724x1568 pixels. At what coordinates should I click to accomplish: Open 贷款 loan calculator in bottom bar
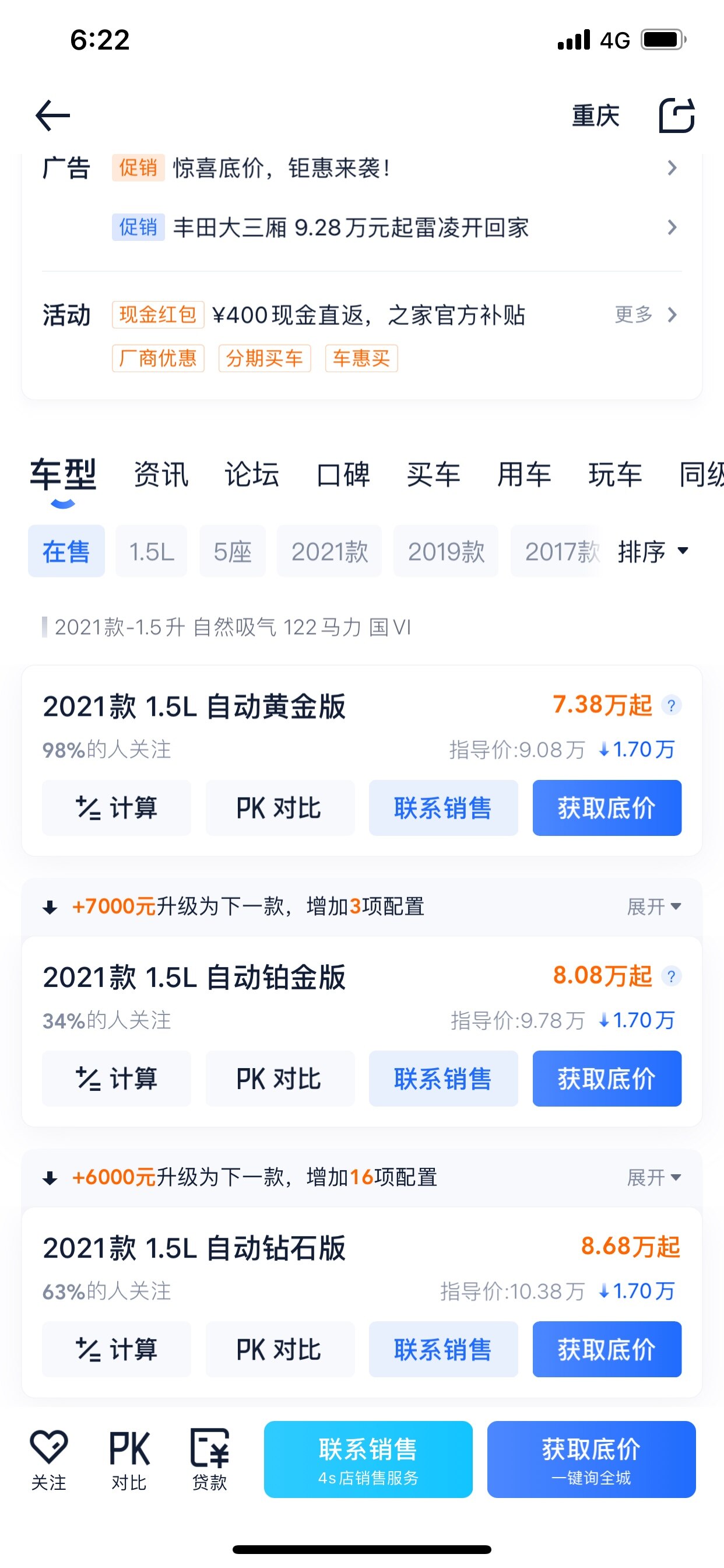coord(209,1458)
